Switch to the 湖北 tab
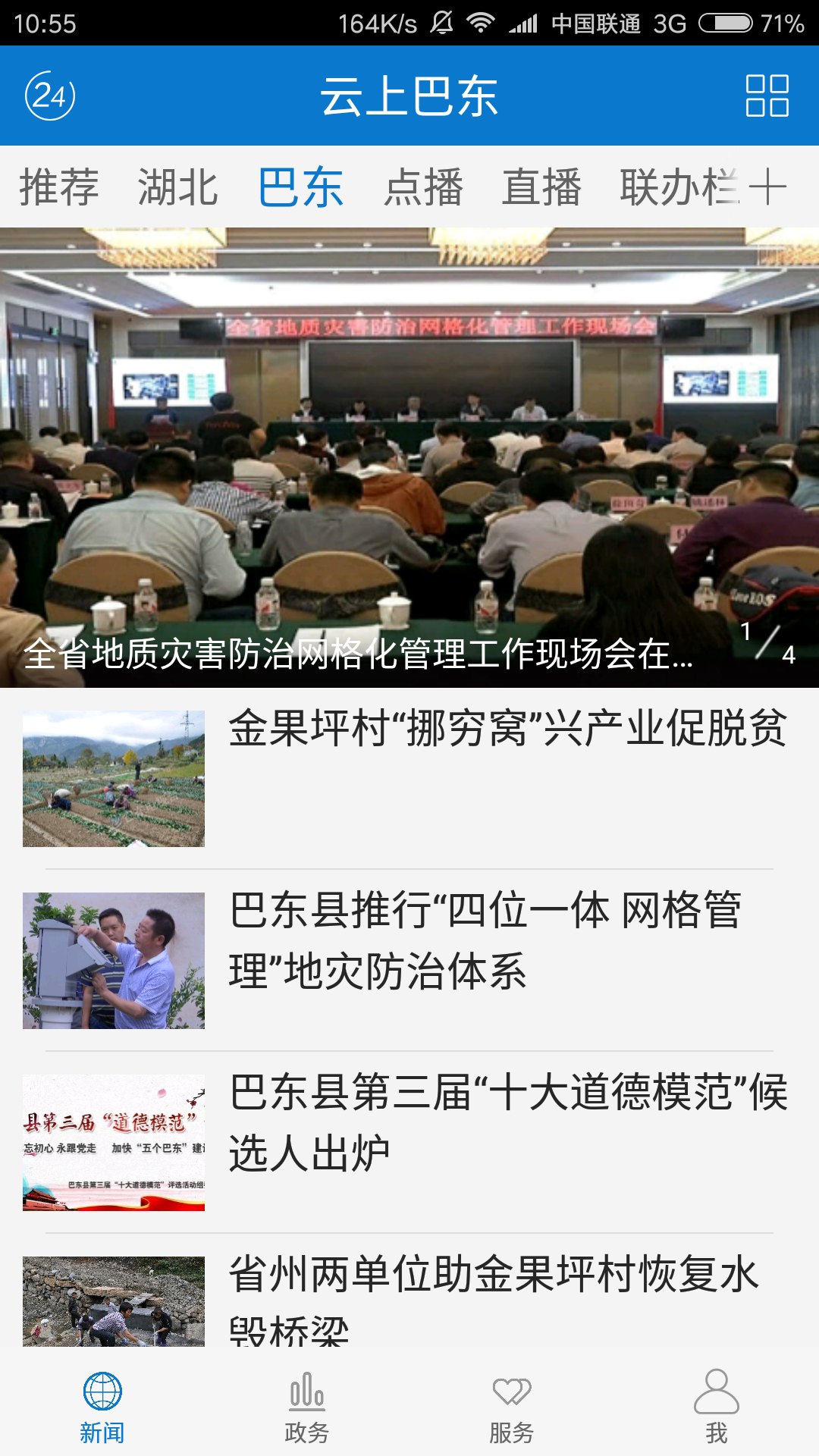 [177, 187]
